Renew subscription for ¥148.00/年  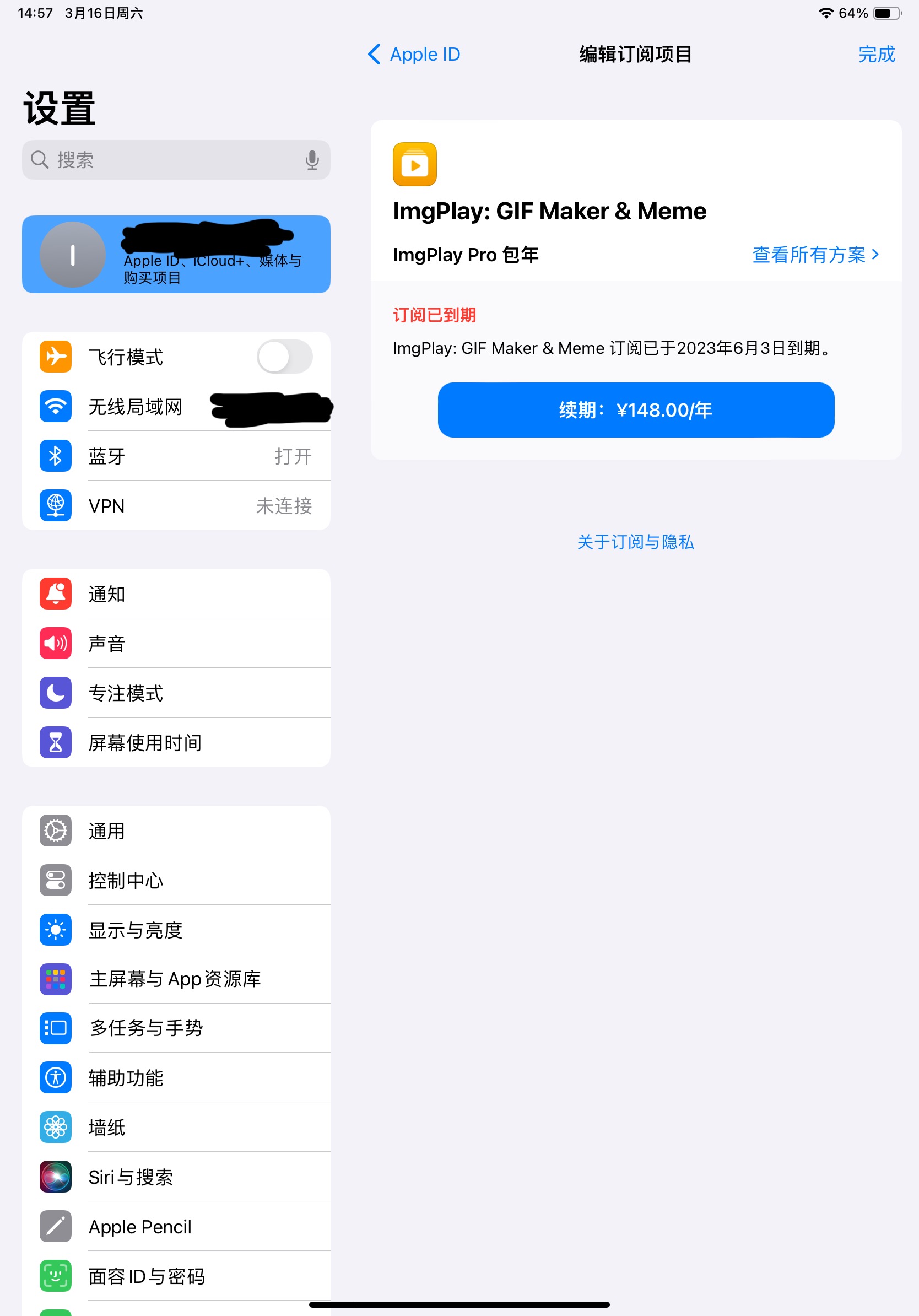[x=635, y=410]
